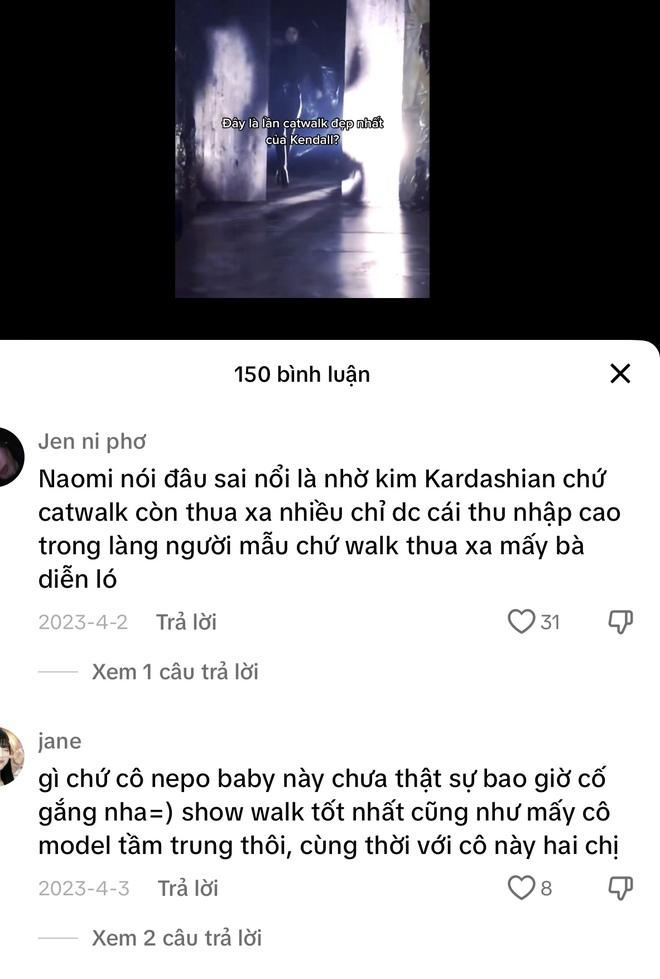Reply to jane's comment
The width and height of the screenshot is (660, 979).
tap(186, 888)
